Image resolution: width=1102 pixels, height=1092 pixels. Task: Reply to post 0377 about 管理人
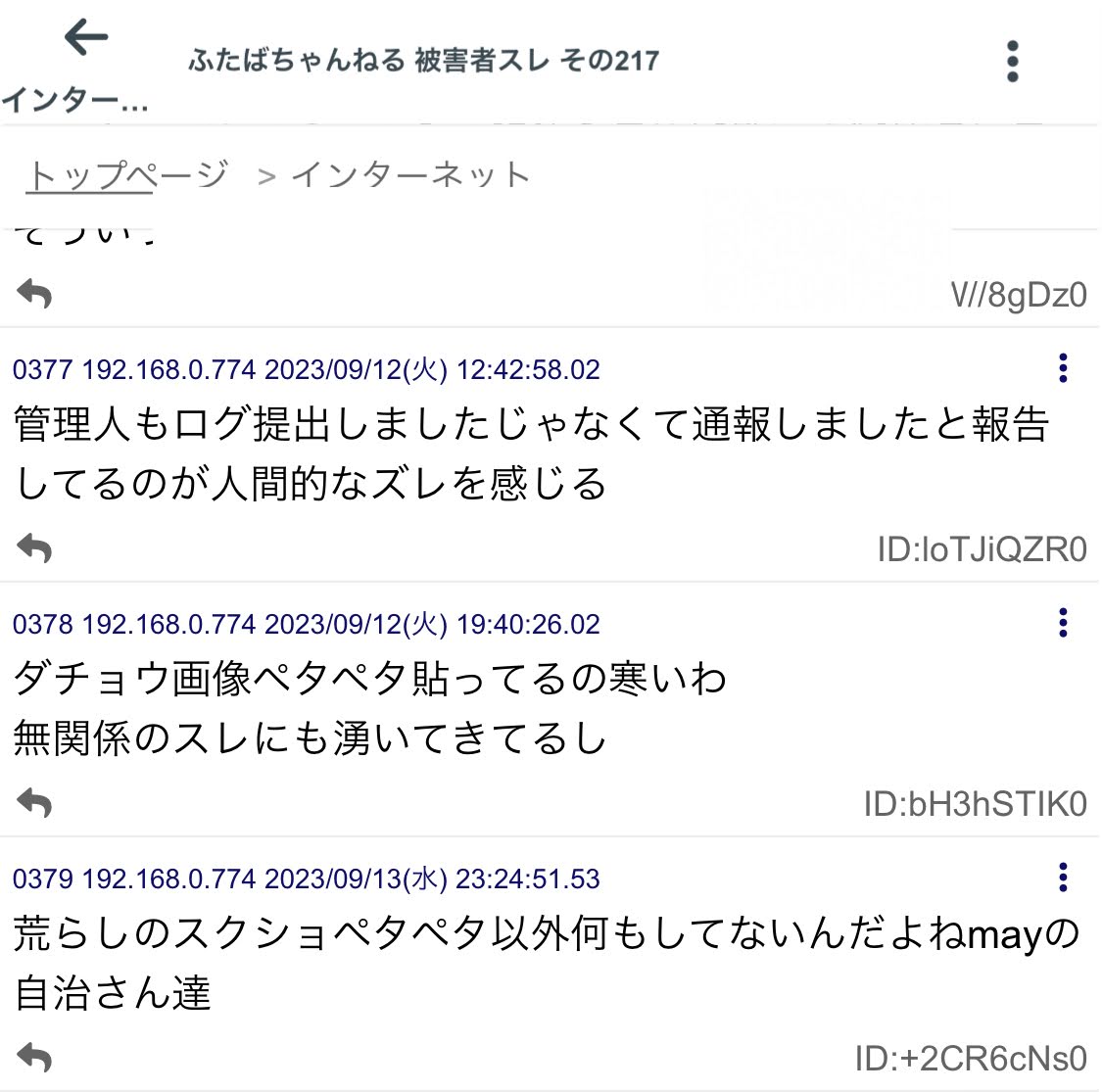tap(34, 547)
